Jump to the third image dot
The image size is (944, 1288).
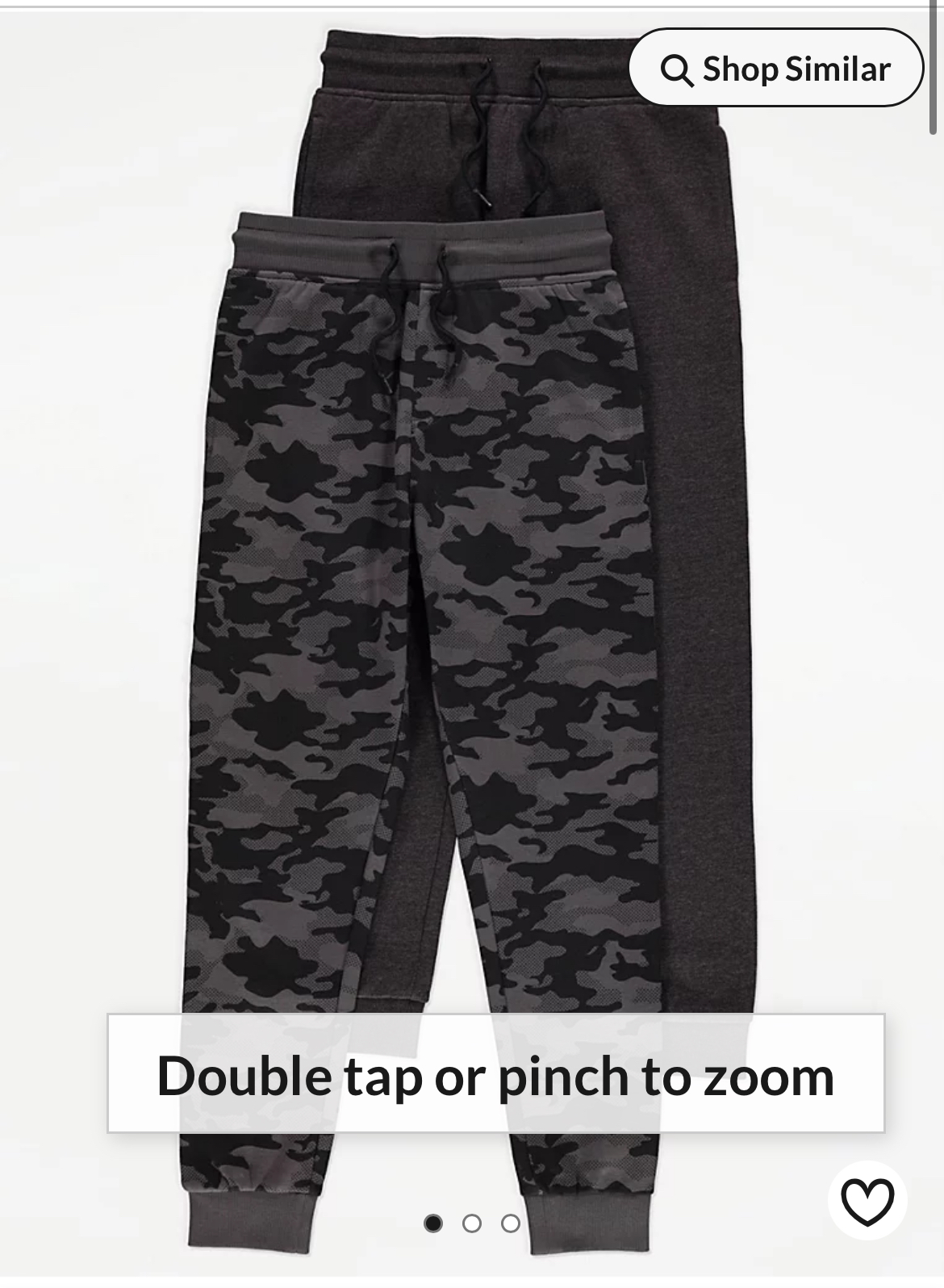(510, 1223)
